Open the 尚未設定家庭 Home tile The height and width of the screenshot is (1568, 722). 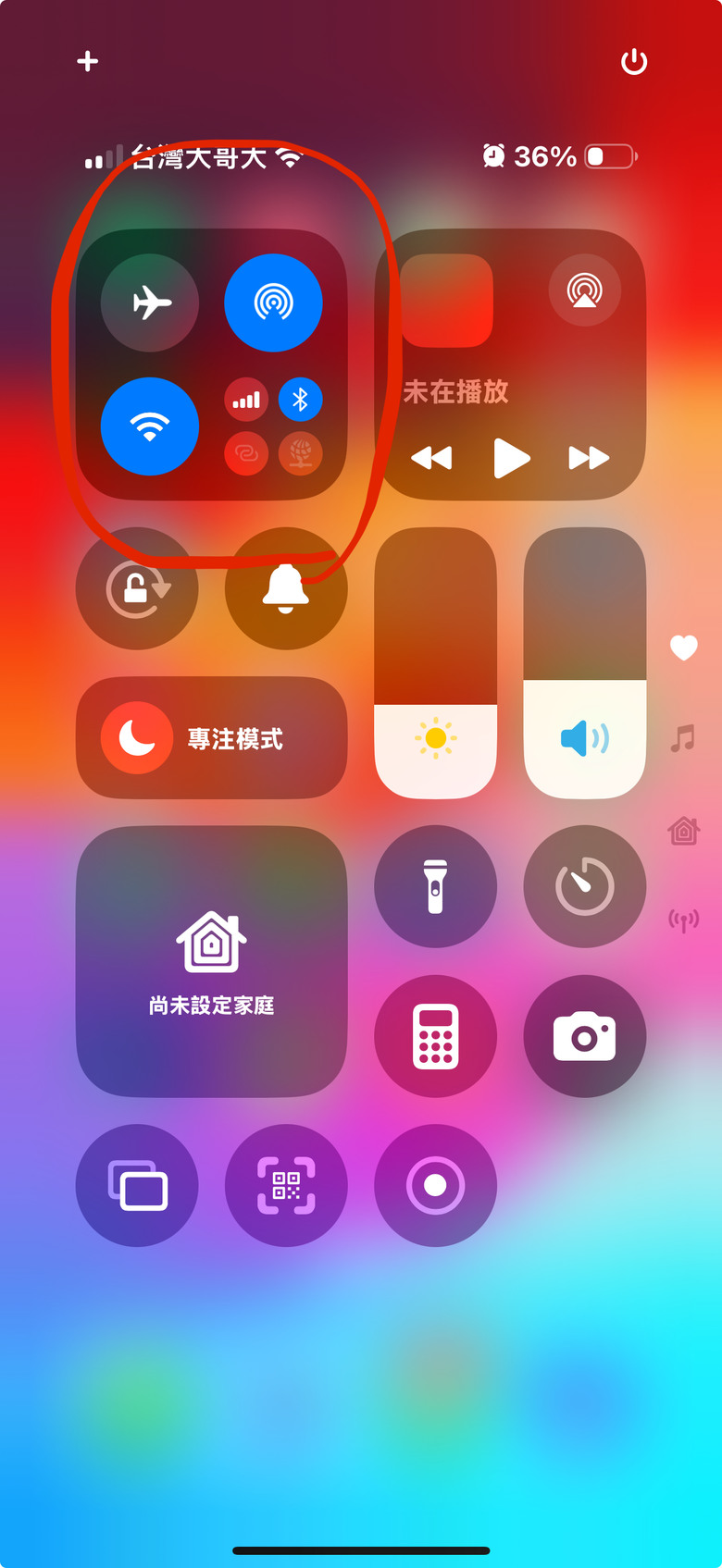coord(211,961)
